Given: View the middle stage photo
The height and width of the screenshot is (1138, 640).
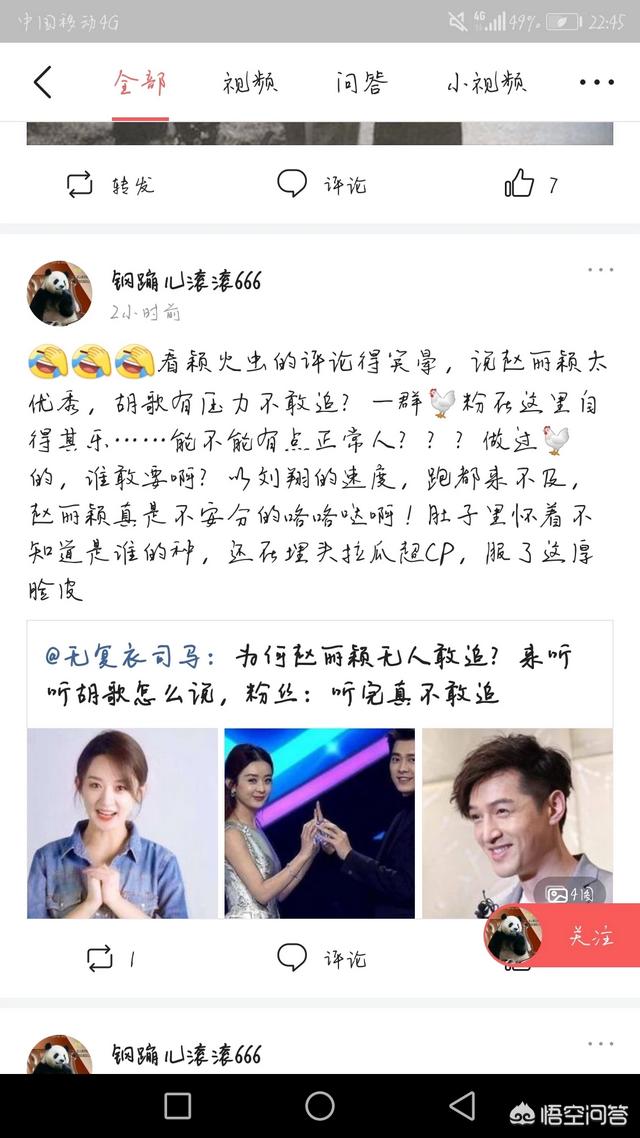Looking at the screenshot, I should (319, 823).
